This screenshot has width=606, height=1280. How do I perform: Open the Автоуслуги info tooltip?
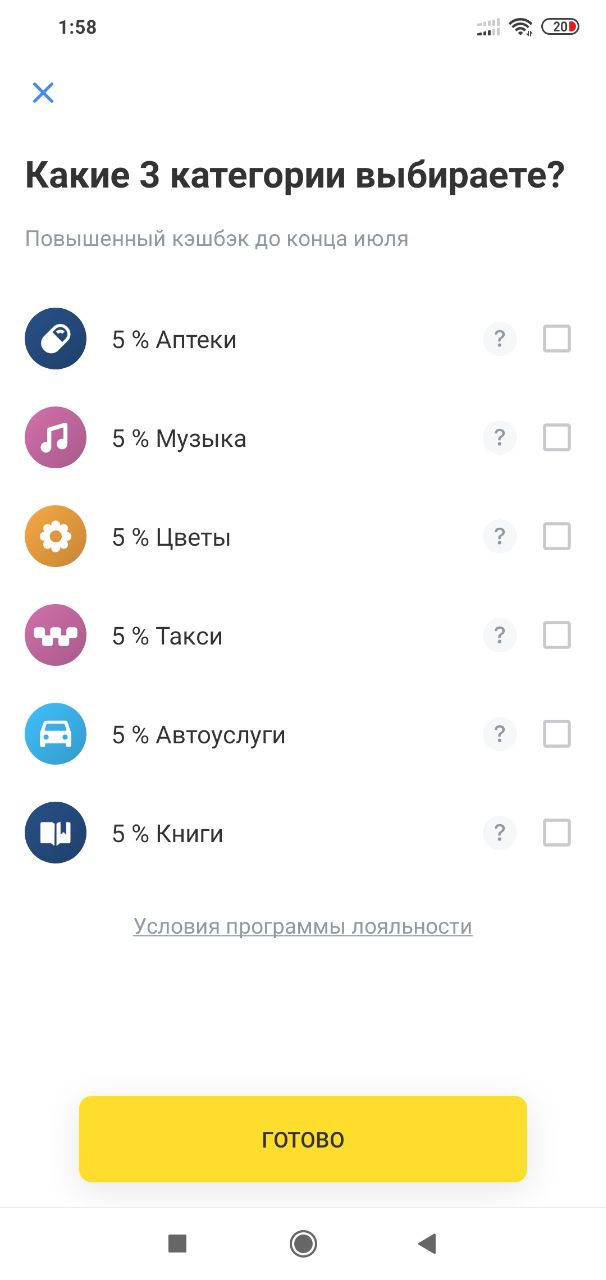[500, 734]
